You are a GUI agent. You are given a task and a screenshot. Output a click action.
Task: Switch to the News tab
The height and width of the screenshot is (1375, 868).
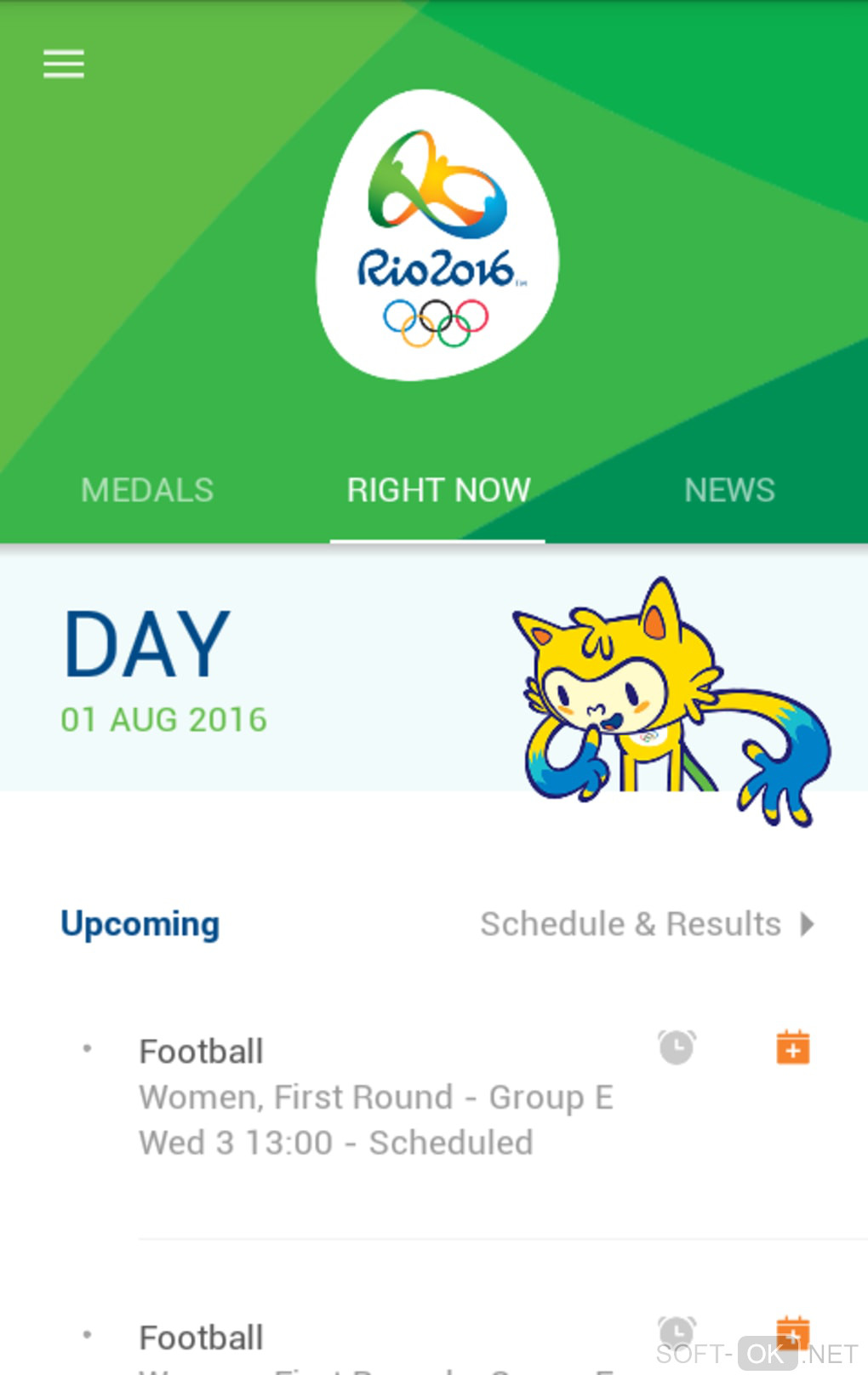coord(729,490)
